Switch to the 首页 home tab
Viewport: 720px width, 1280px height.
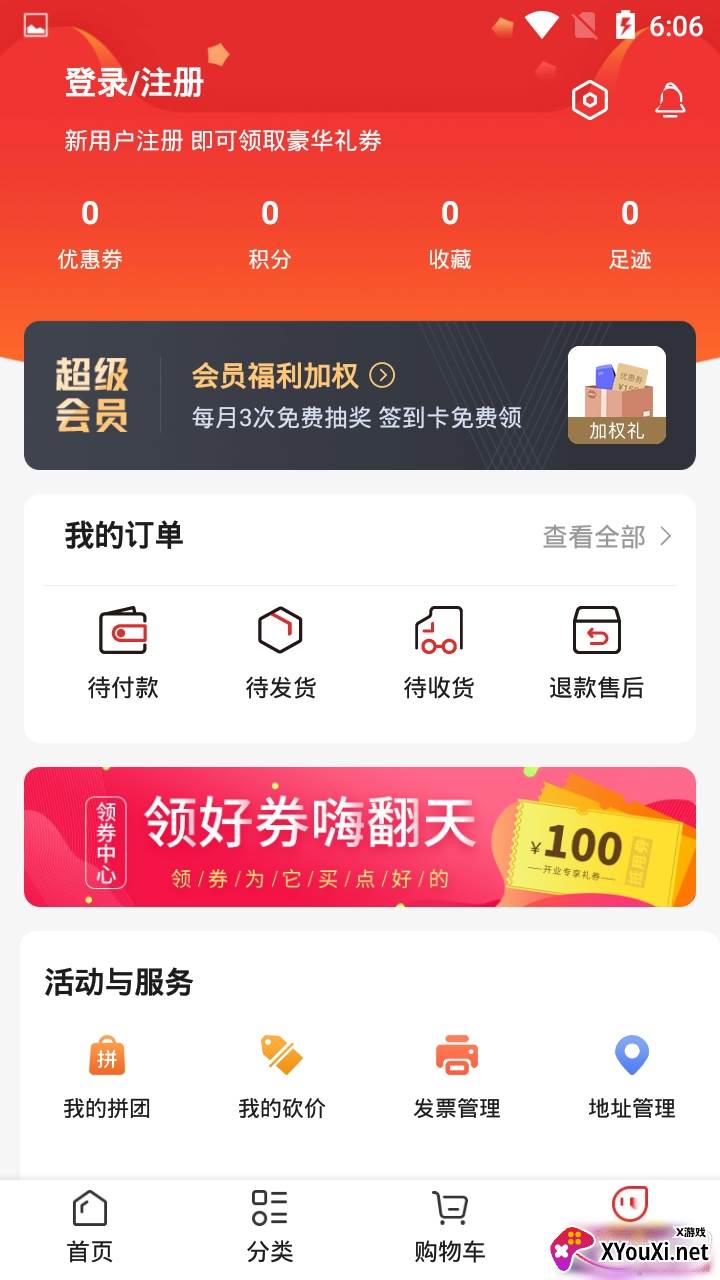90,1225
